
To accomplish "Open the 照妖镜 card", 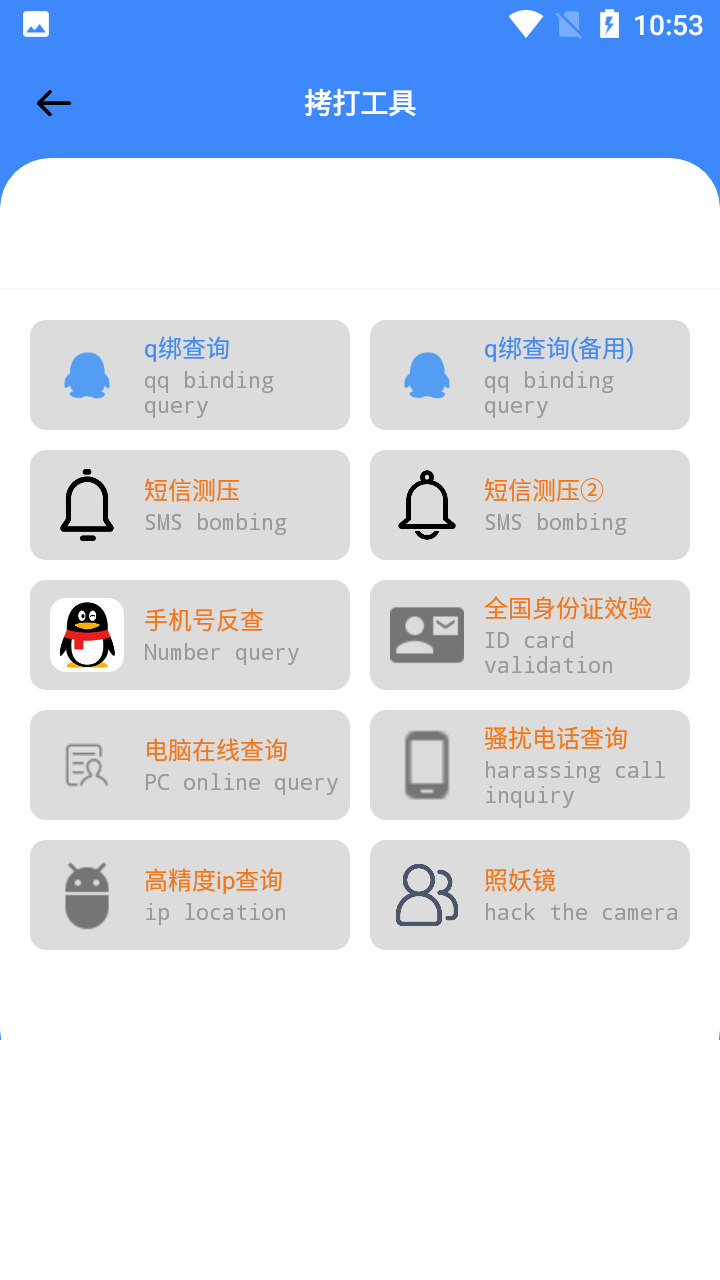I will click(530, 895).
